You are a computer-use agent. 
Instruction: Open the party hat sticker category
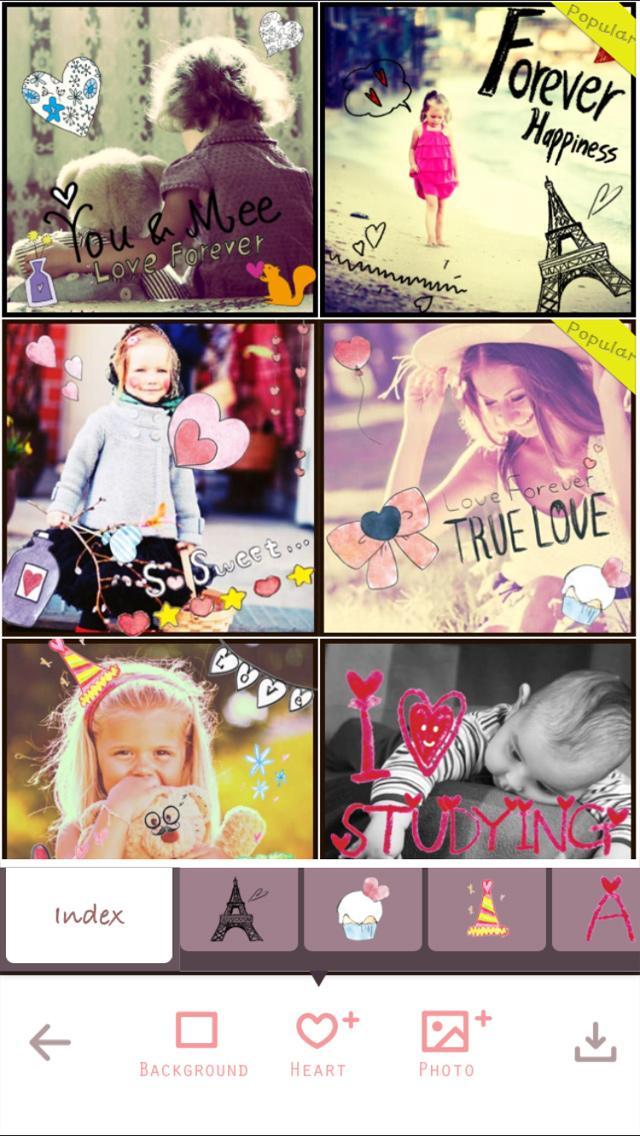[487, 909]
